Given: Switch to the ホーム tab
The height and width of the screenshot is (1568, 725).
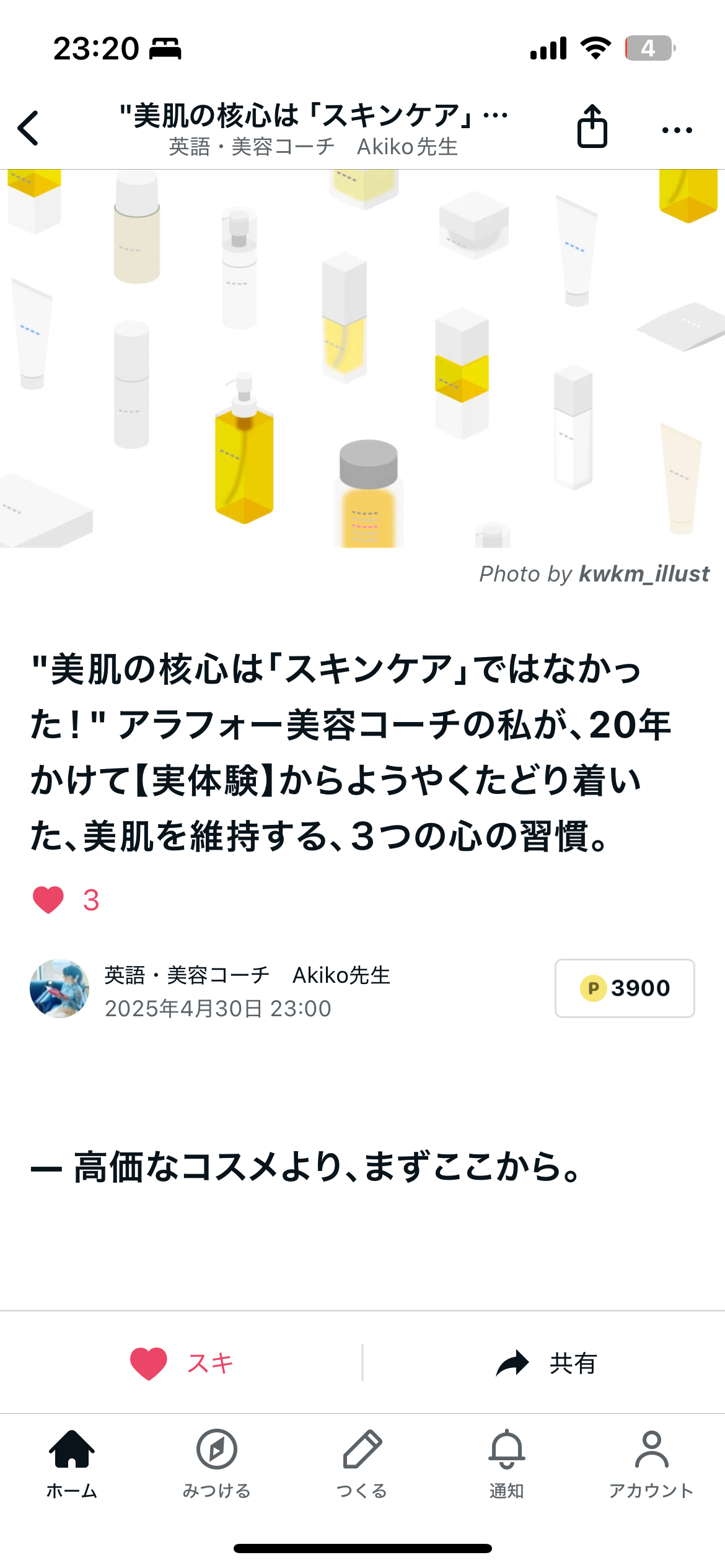Looking at the screenshot, I should tap(72, 1464).
